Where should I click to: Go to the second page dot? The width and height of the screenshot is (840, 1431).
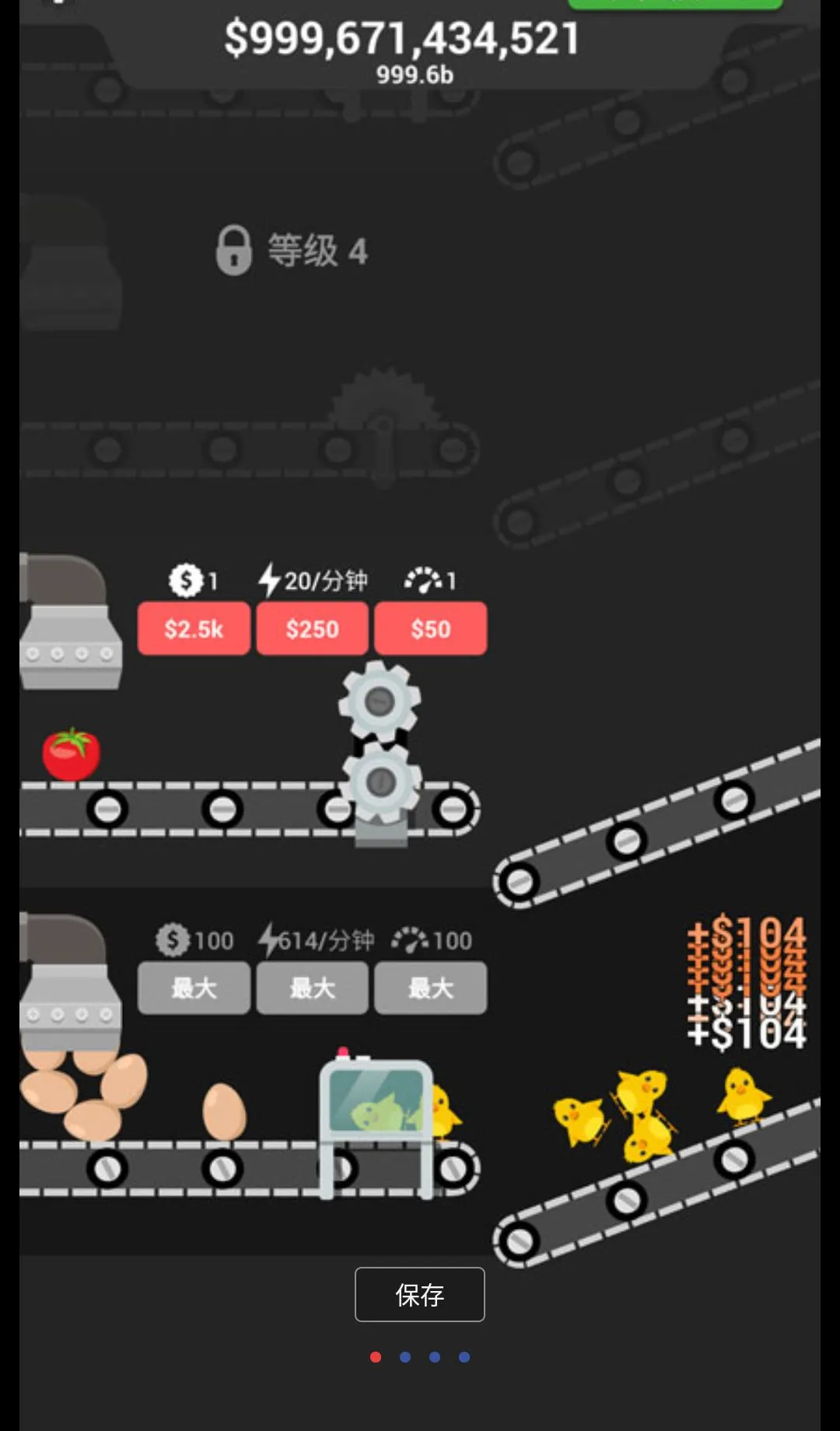[405, 1357]
